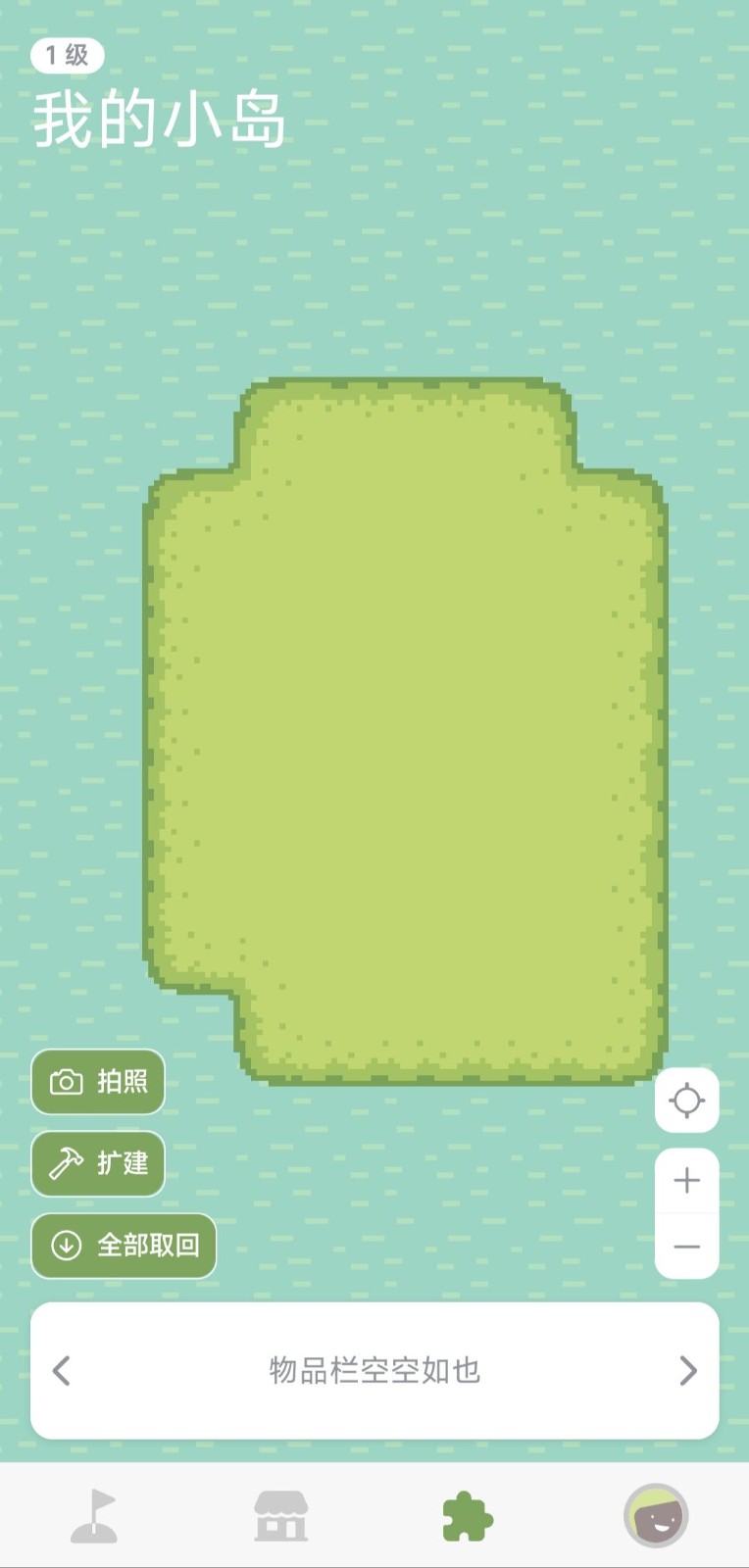749x1568 pixels.
Task: Browse next items with the right chevron
Action: click(687, 1372)
